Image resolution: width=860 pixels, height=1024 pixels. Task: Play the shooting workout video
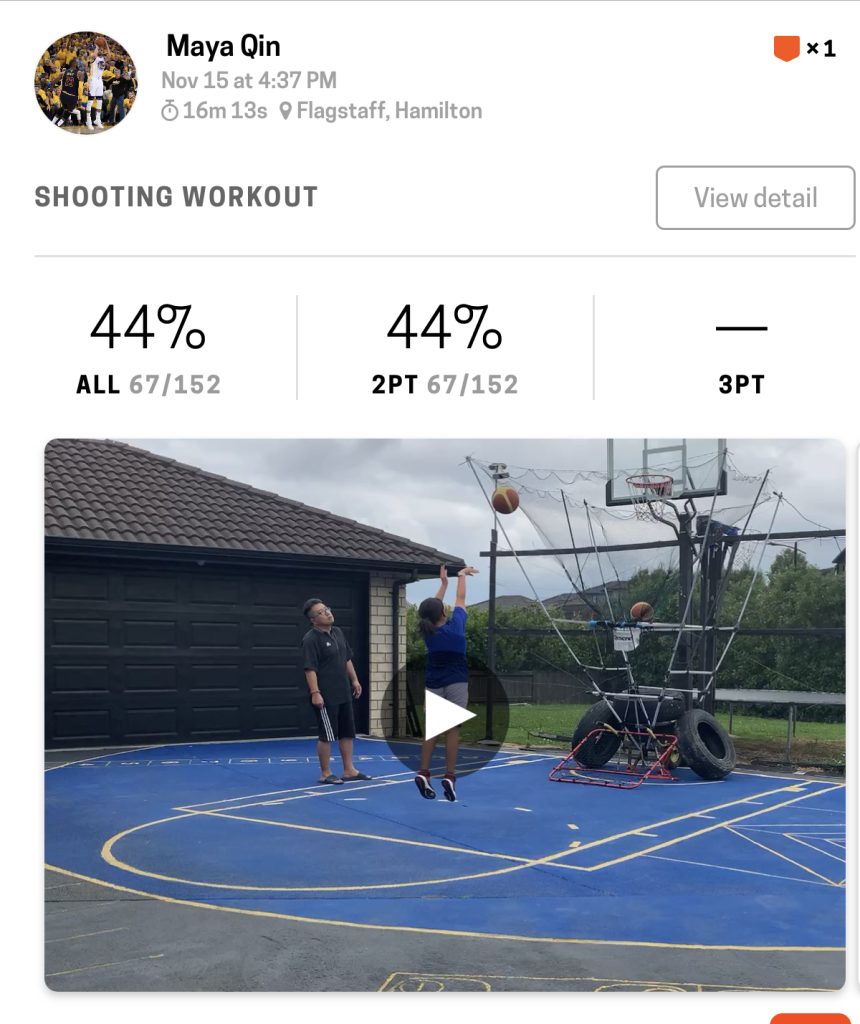click(446, 716)
